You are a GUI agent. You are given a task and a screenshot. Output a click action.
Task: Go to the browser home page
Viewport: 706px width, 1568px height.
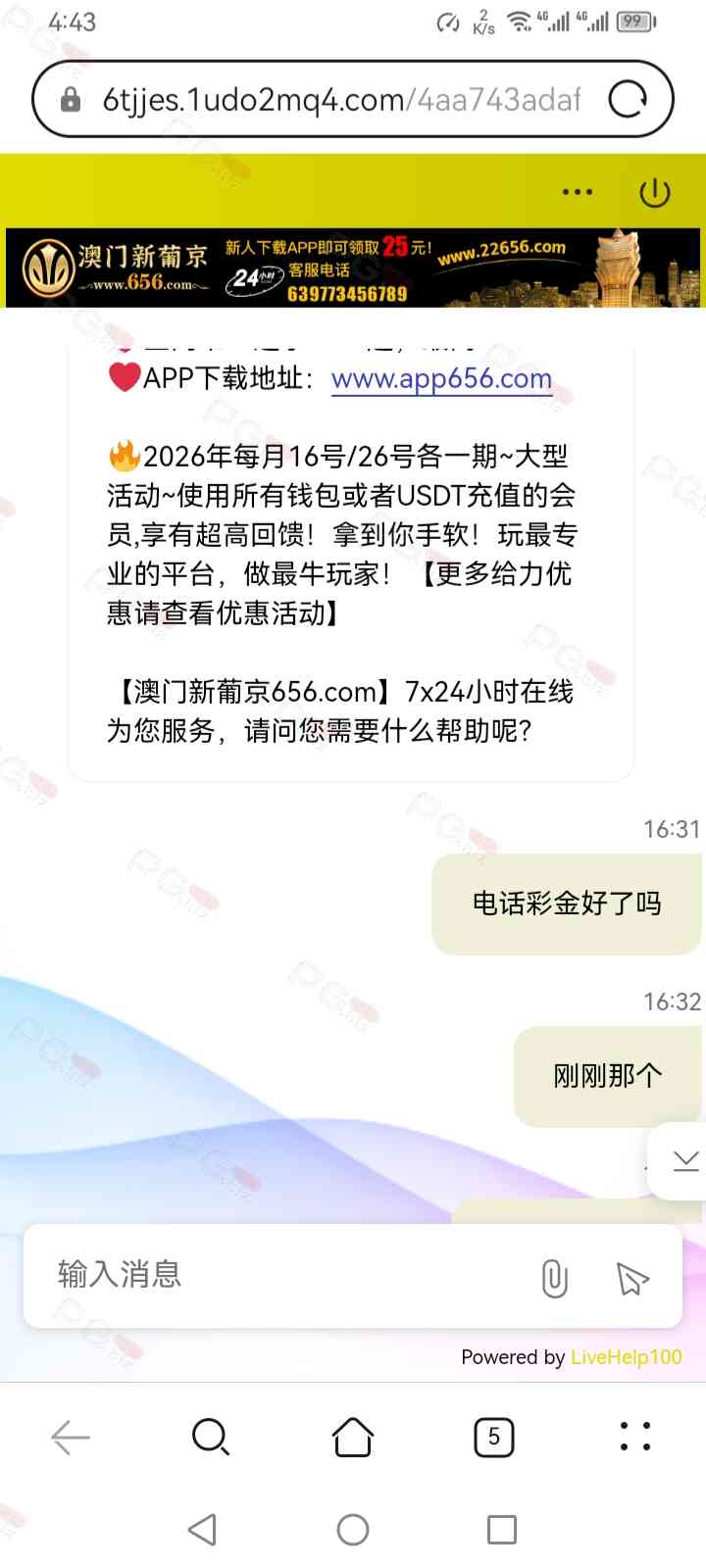[353, 1438]
